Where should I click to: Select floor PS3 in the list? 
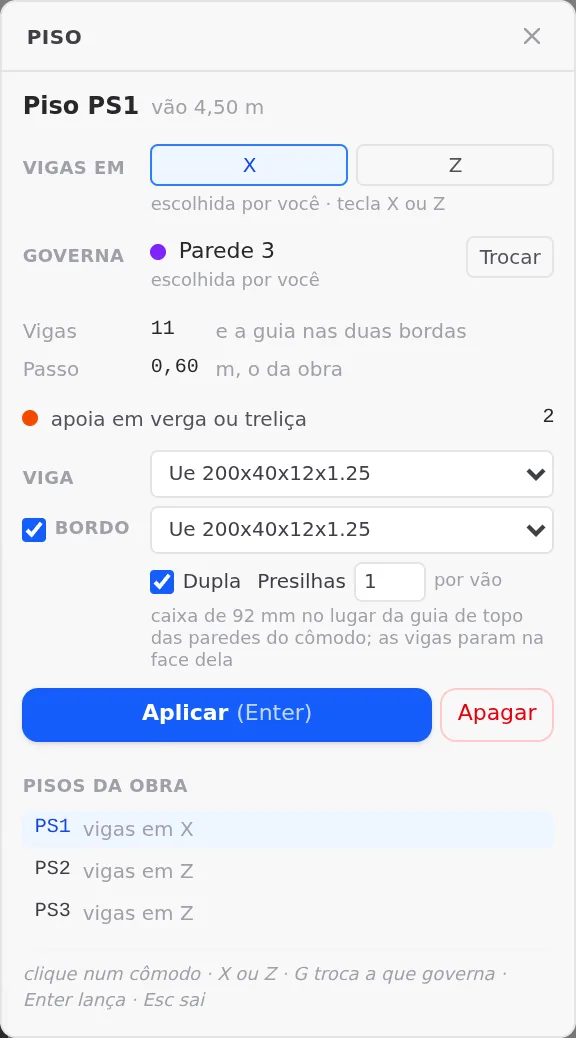pyautogui.click(x=288, y=913)
